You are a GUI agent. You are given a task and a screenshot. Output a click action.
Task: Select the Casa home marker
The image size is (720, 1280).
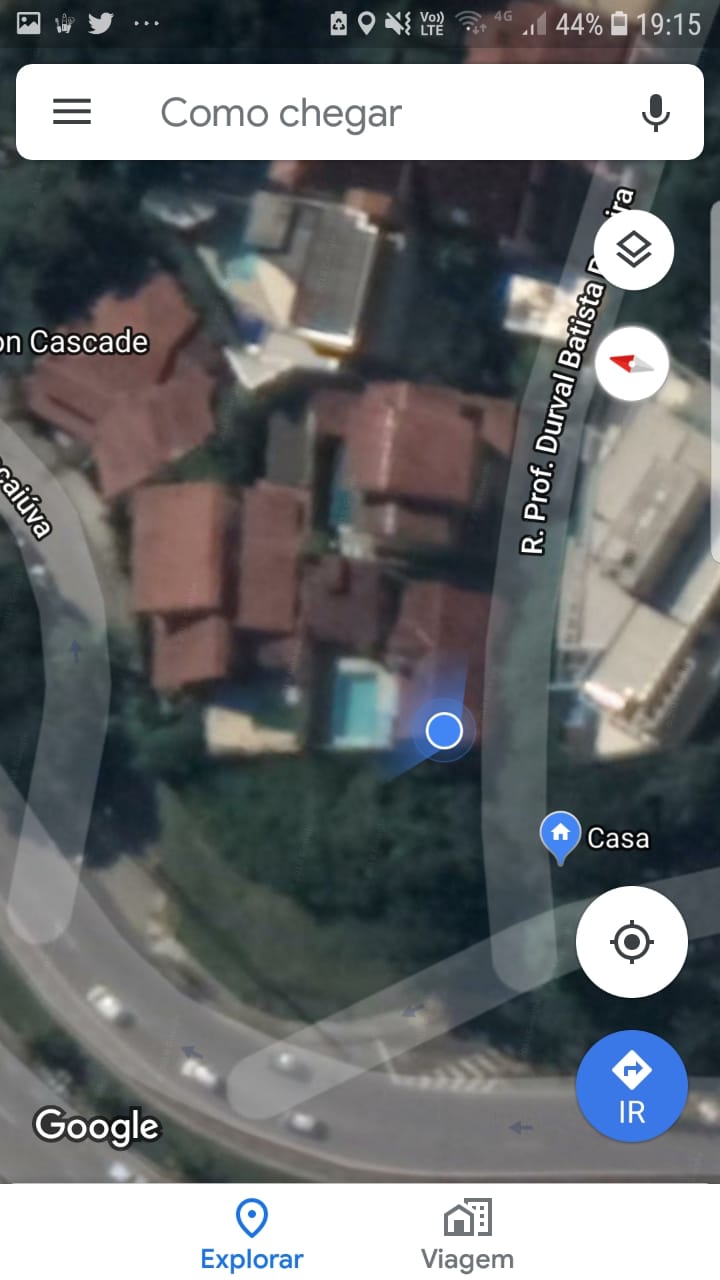(x=561, y=835)
